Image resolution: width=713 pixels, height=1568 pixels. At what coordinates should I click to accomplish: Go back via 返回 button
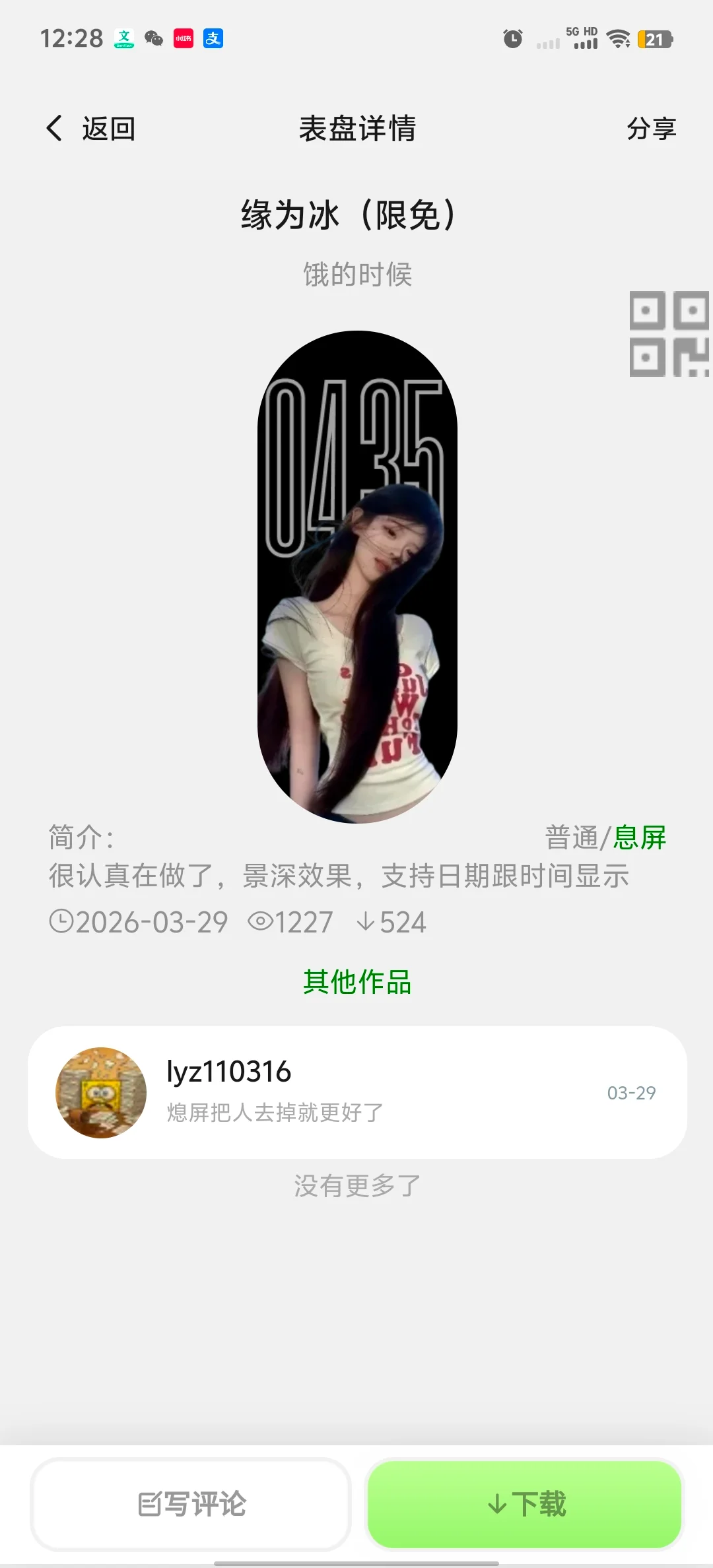click(91, 128)
